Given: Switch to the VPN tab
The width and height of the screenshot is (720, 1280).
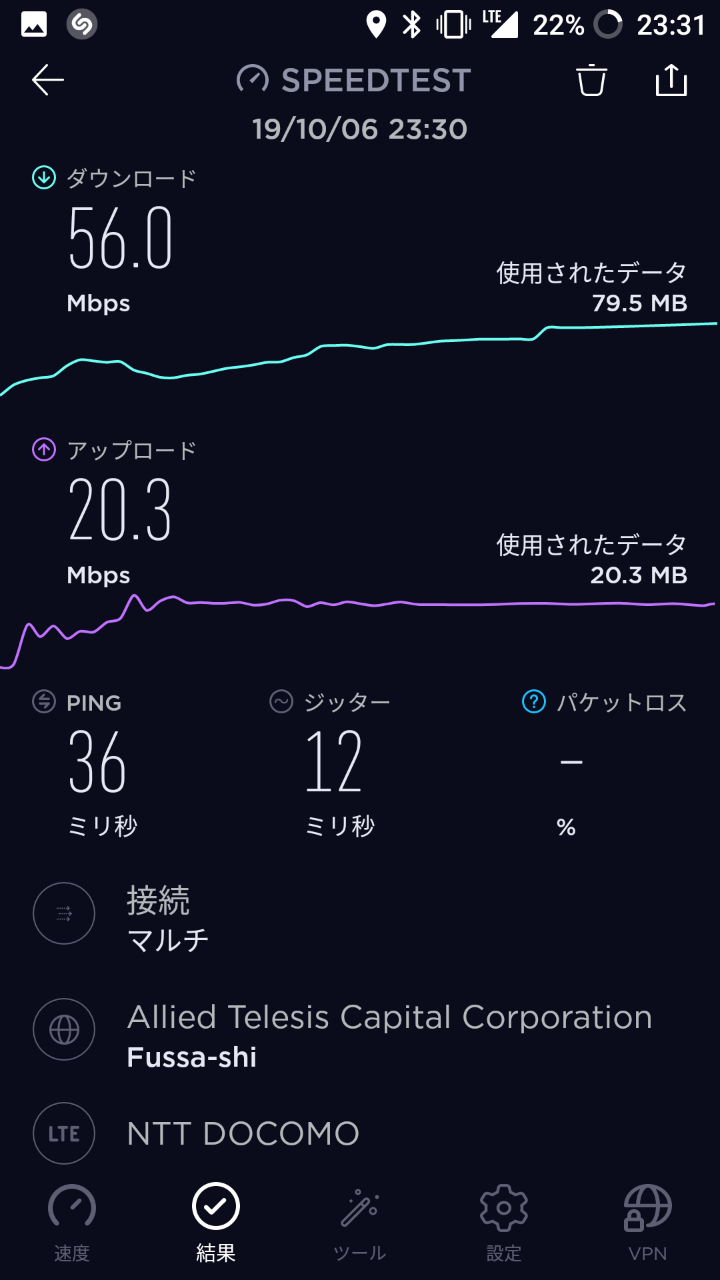Looking at the screenshot, I should 647,1222.
